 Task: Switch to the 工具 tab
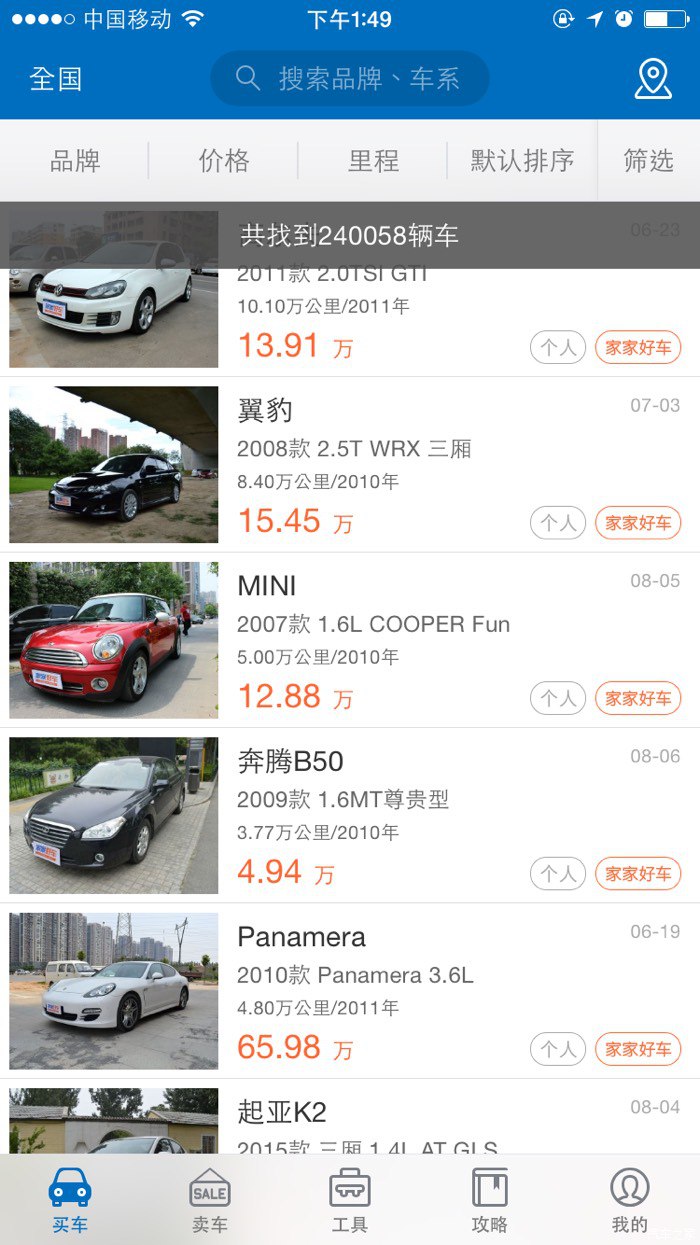pos(350,1200)
